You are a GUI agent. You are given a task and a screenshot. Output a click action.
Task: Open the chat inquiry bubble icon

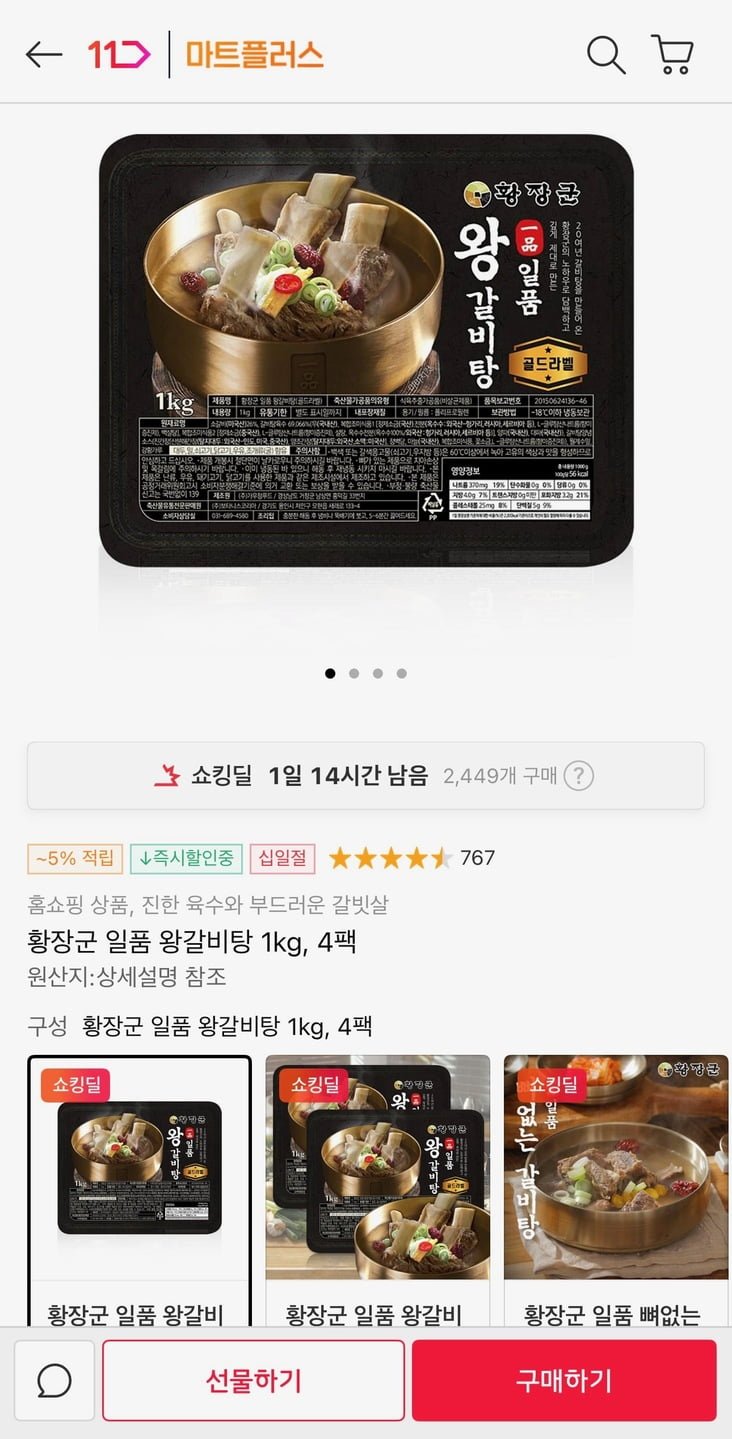coord(54,1381)
